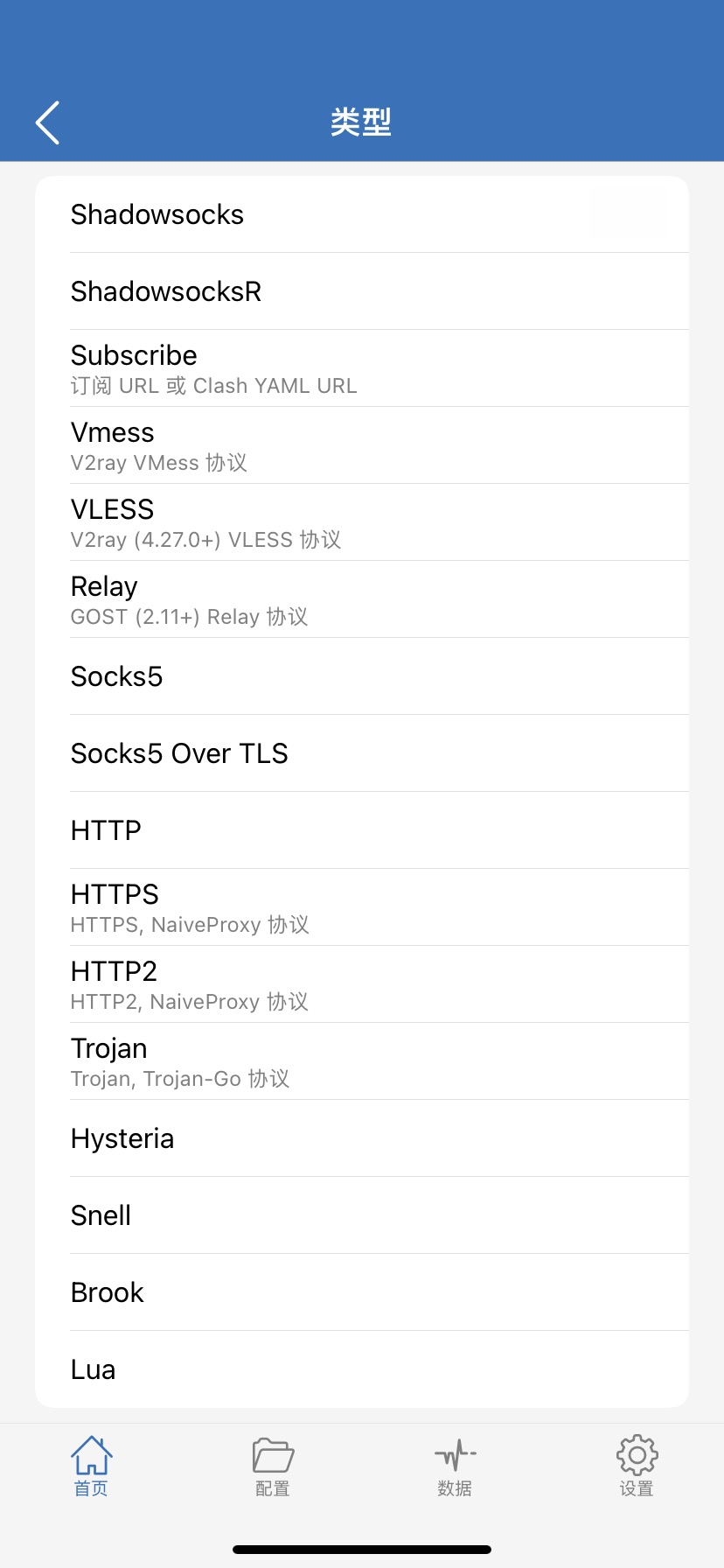The width and height of the screenshot is (724, 1568).
Task: Open the 数据 tab
Action: tap(455, 1466)
